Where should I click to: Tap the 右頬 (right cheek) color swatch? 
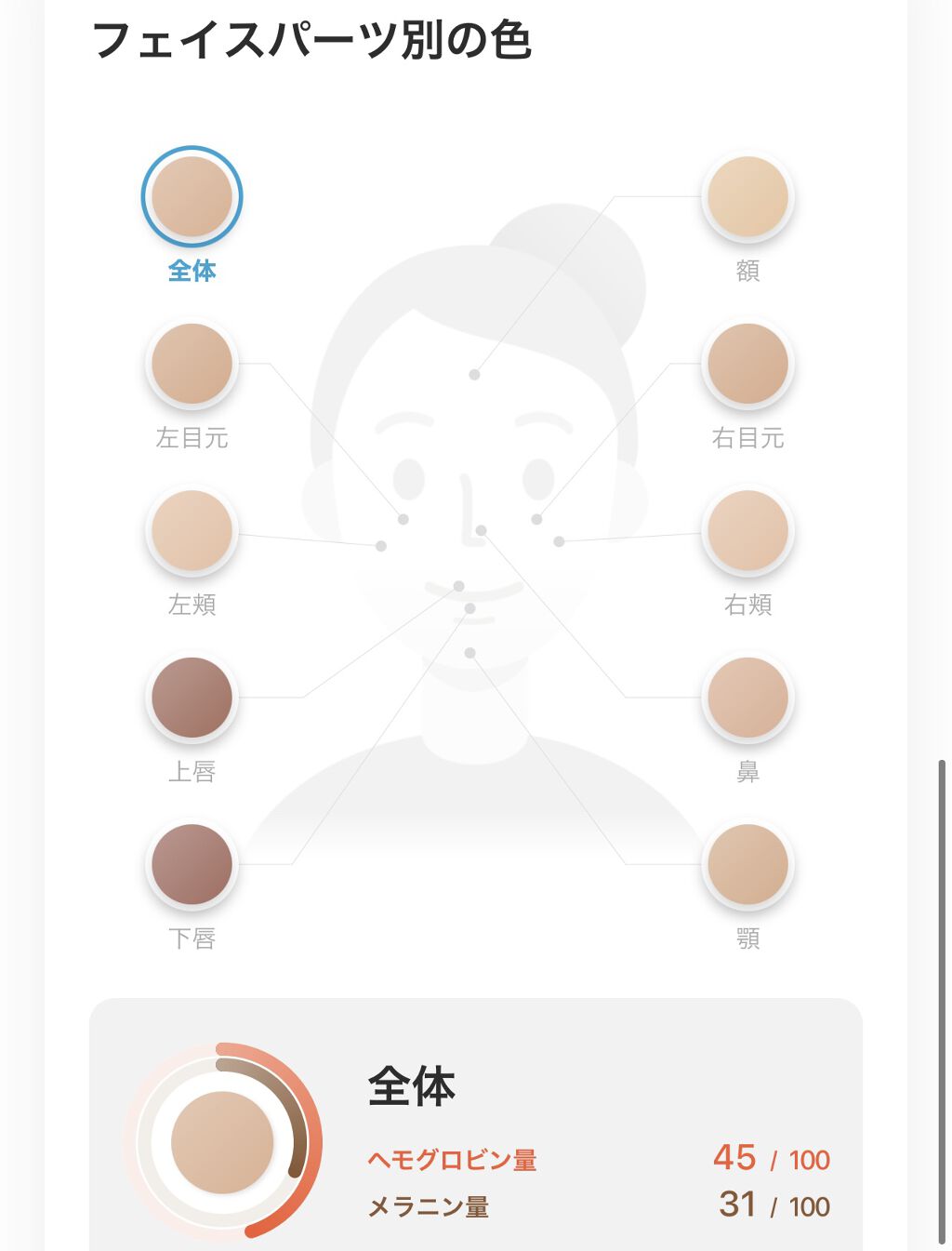[747, 530]
